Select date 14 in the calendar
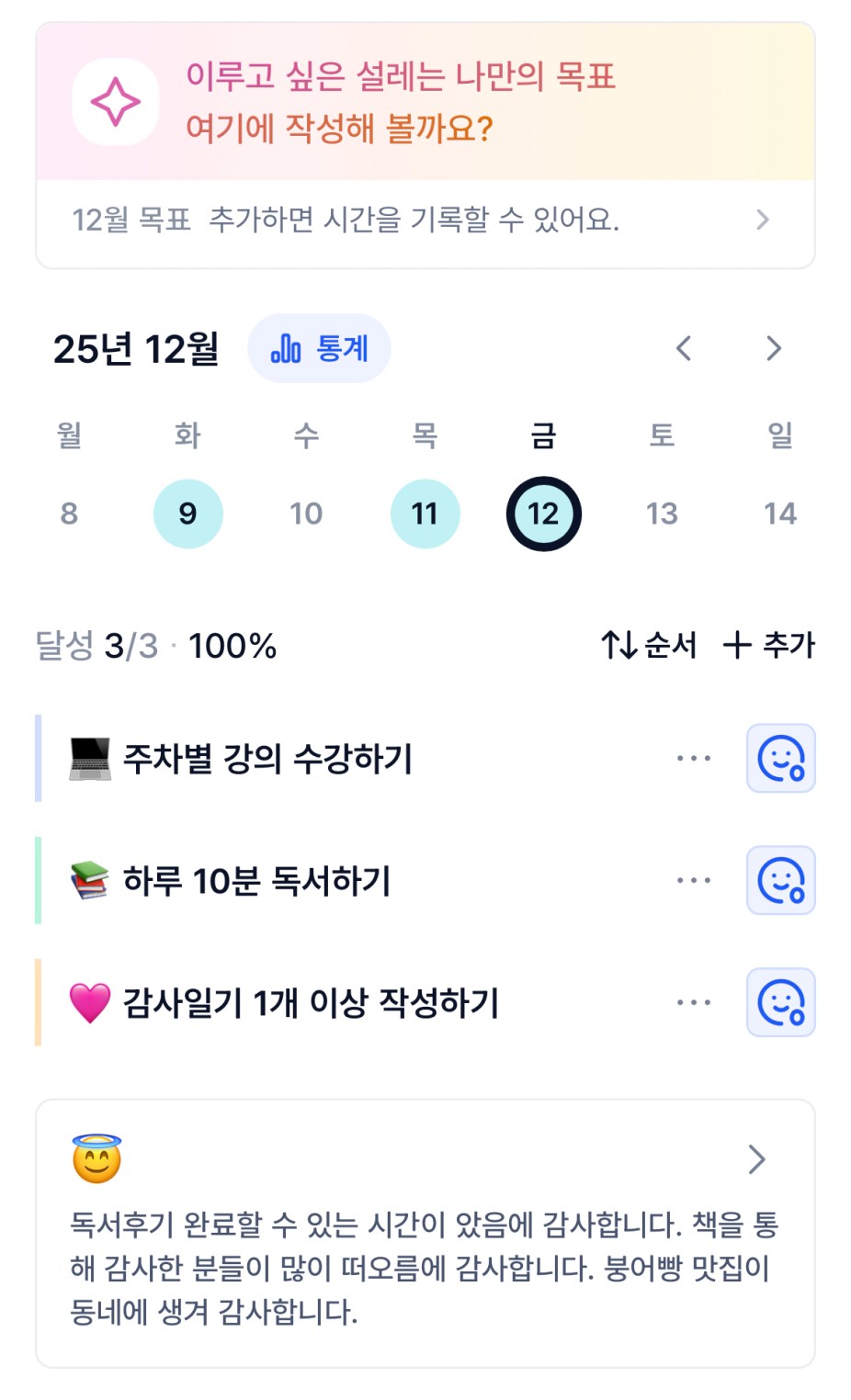 point(780,514)
